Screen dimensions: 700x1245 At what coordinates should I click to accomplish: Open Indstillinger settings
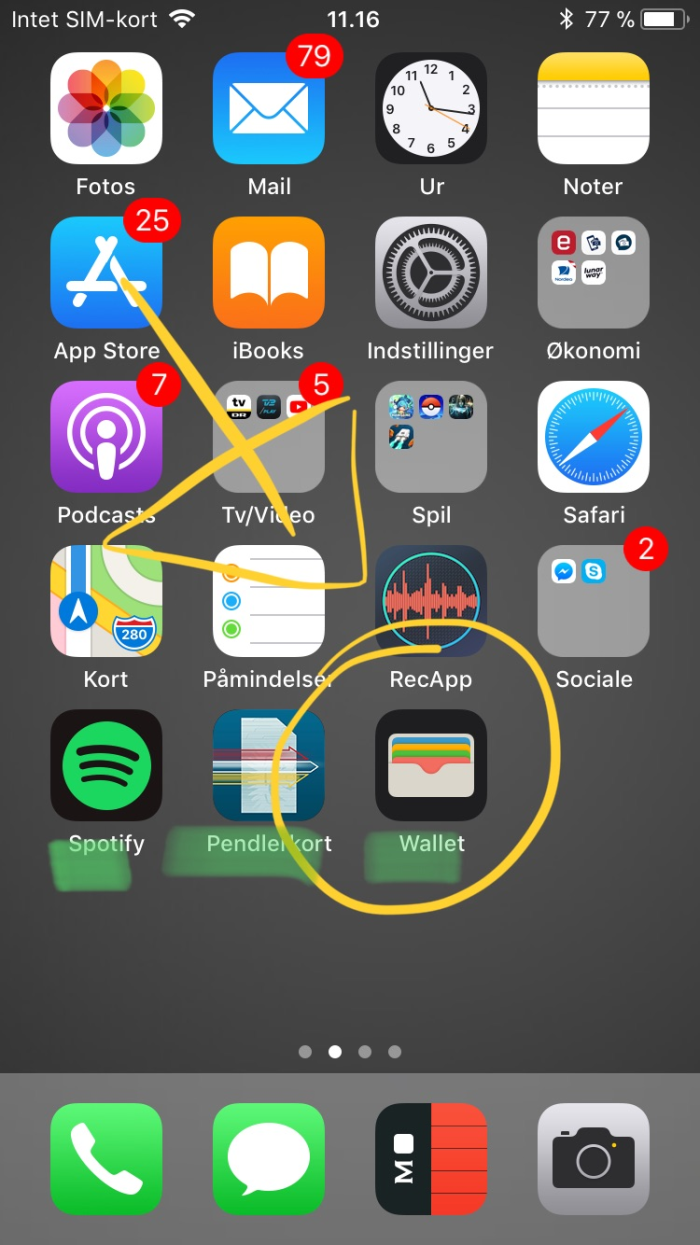(x=430, y=273)
